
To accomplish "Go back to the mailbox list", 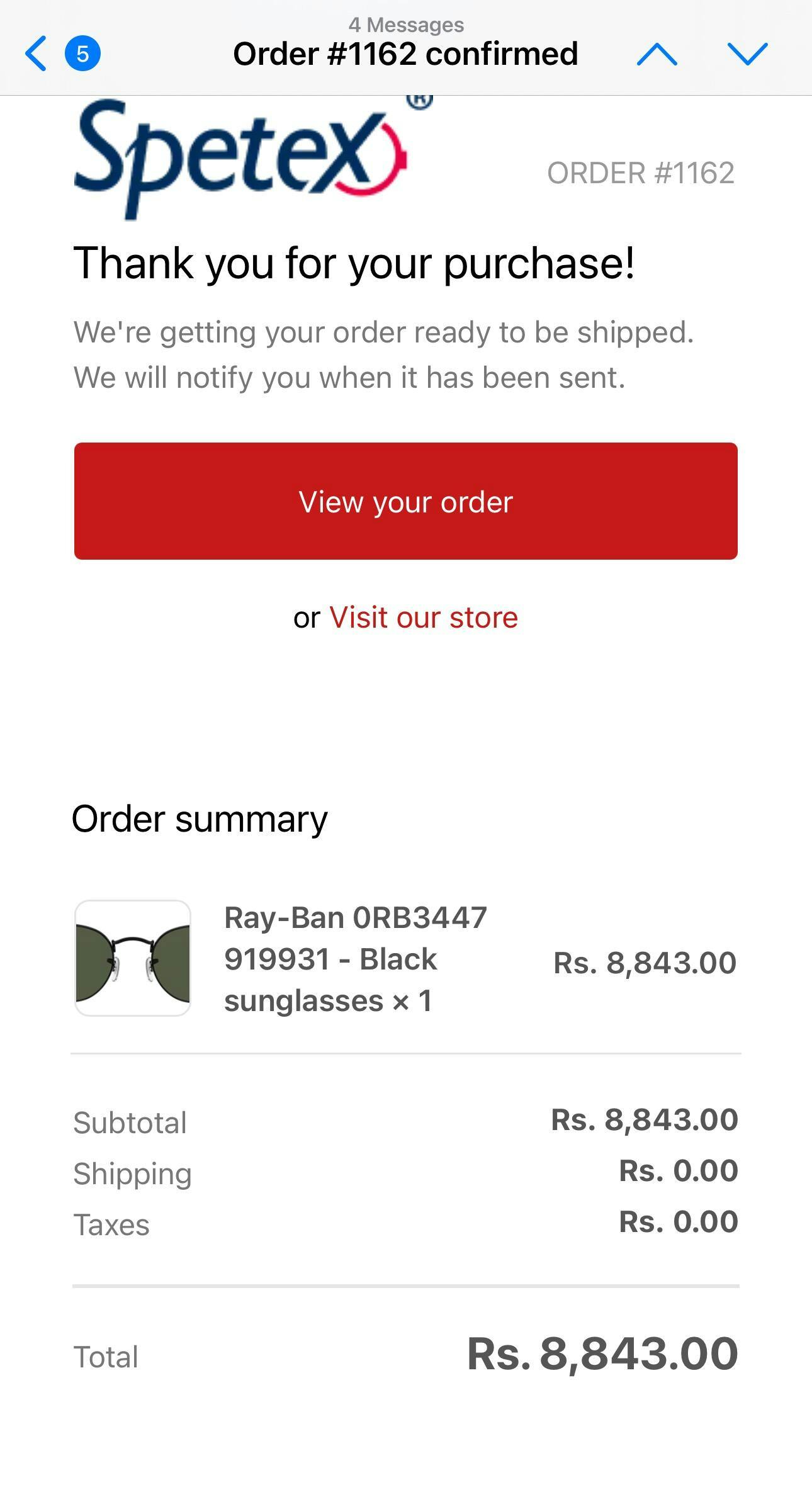I will 38,54.
